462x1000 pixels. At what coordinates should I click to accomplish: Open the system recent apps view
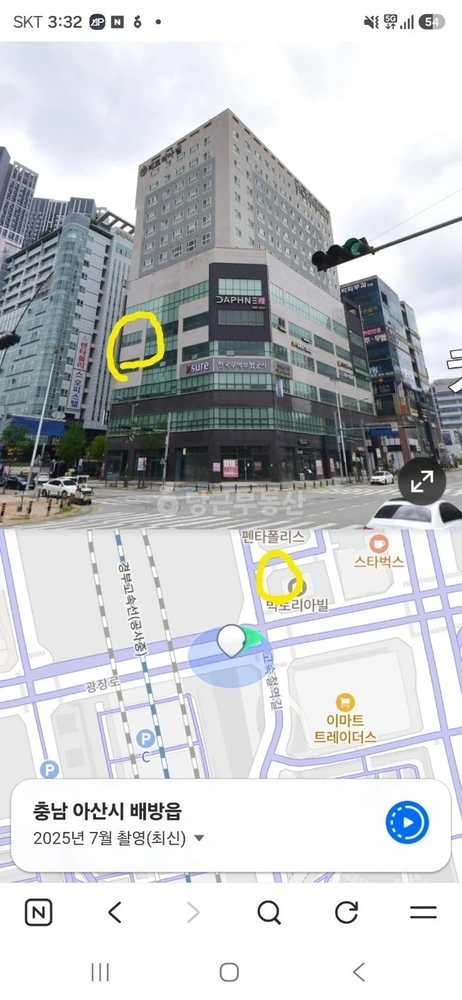[x=100, y=973]
